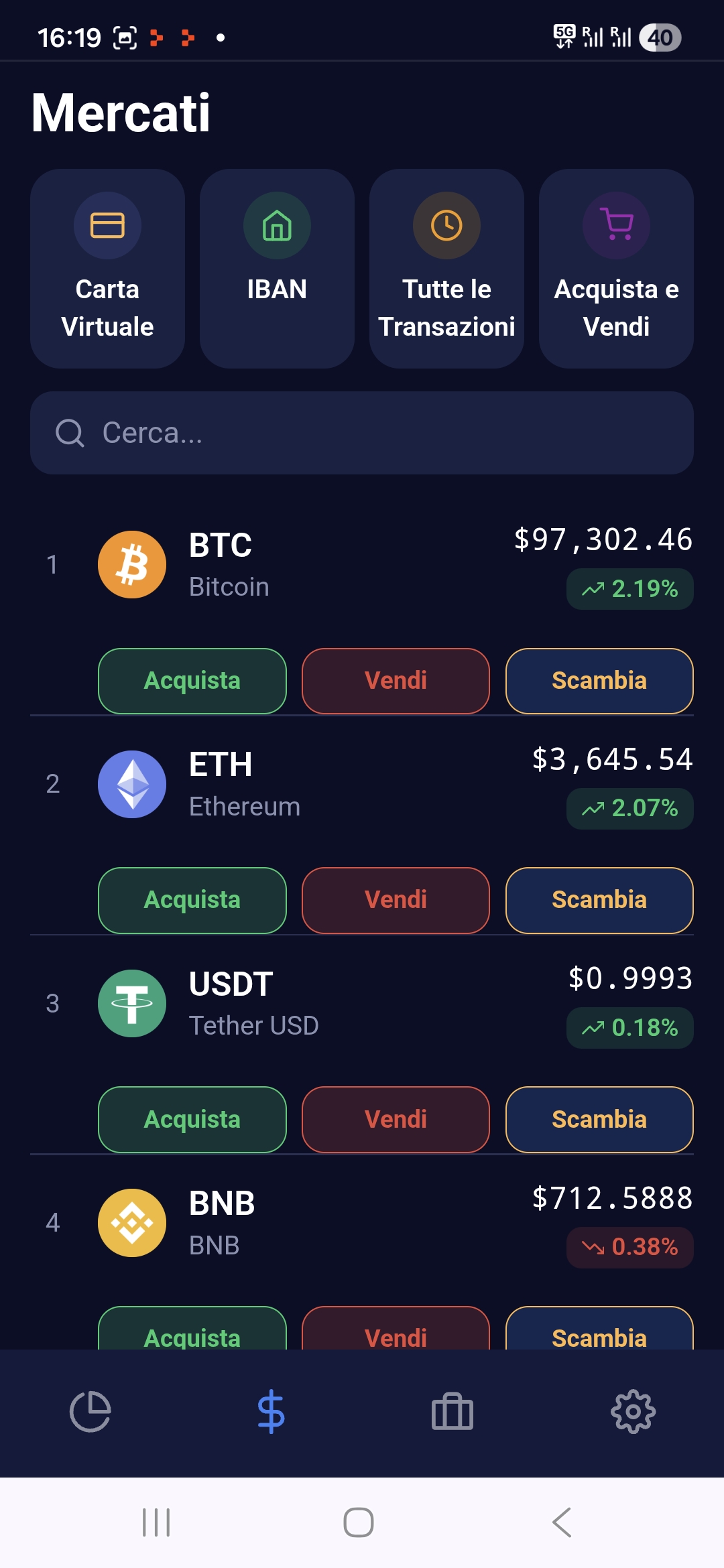The image size is (724, 1568).
Task: Tap Acquista for Bitcoin
Action: pyautogui.click(x=192, y=681)
